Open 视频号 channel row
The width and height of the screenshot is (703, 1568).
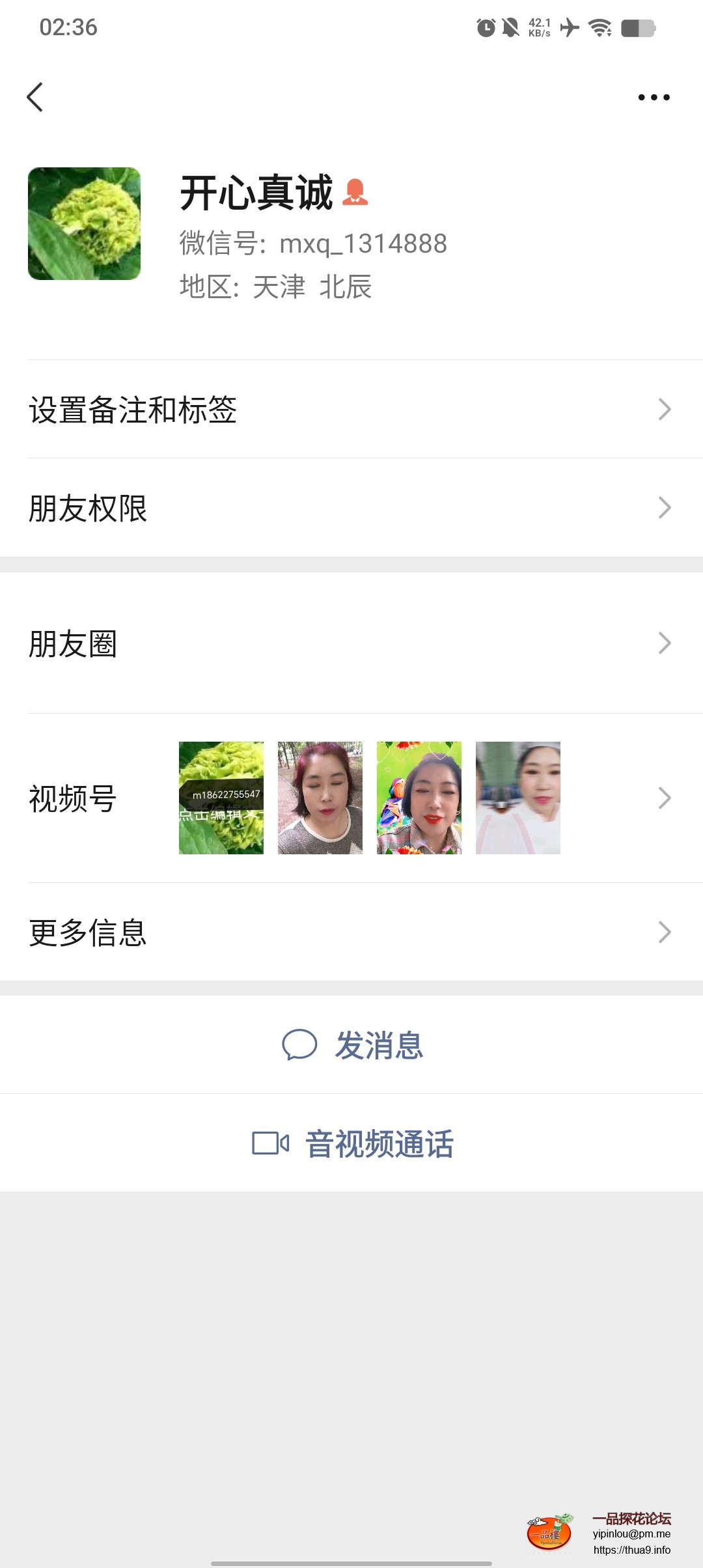351,798
